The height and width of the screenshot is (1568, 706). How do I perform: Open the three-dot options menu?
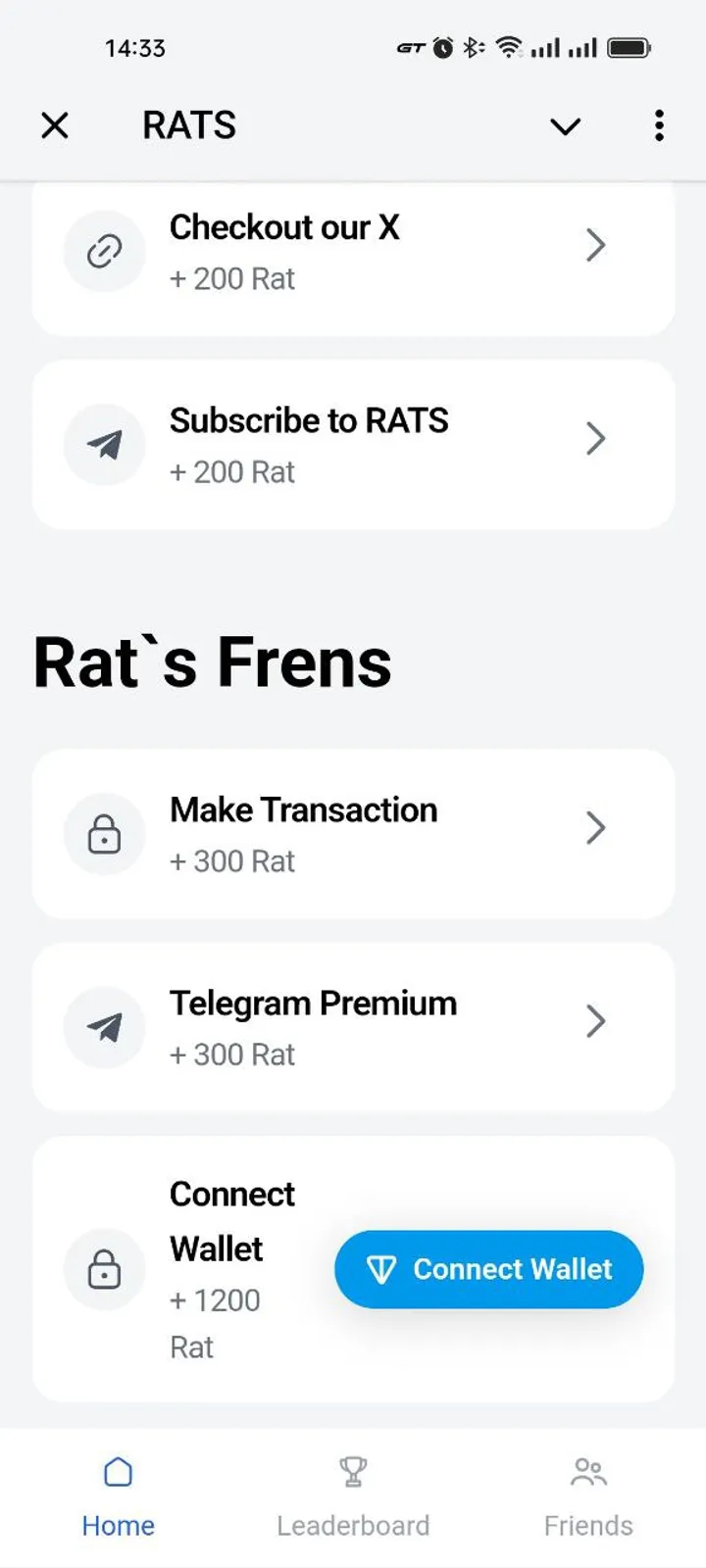point(658,125)
